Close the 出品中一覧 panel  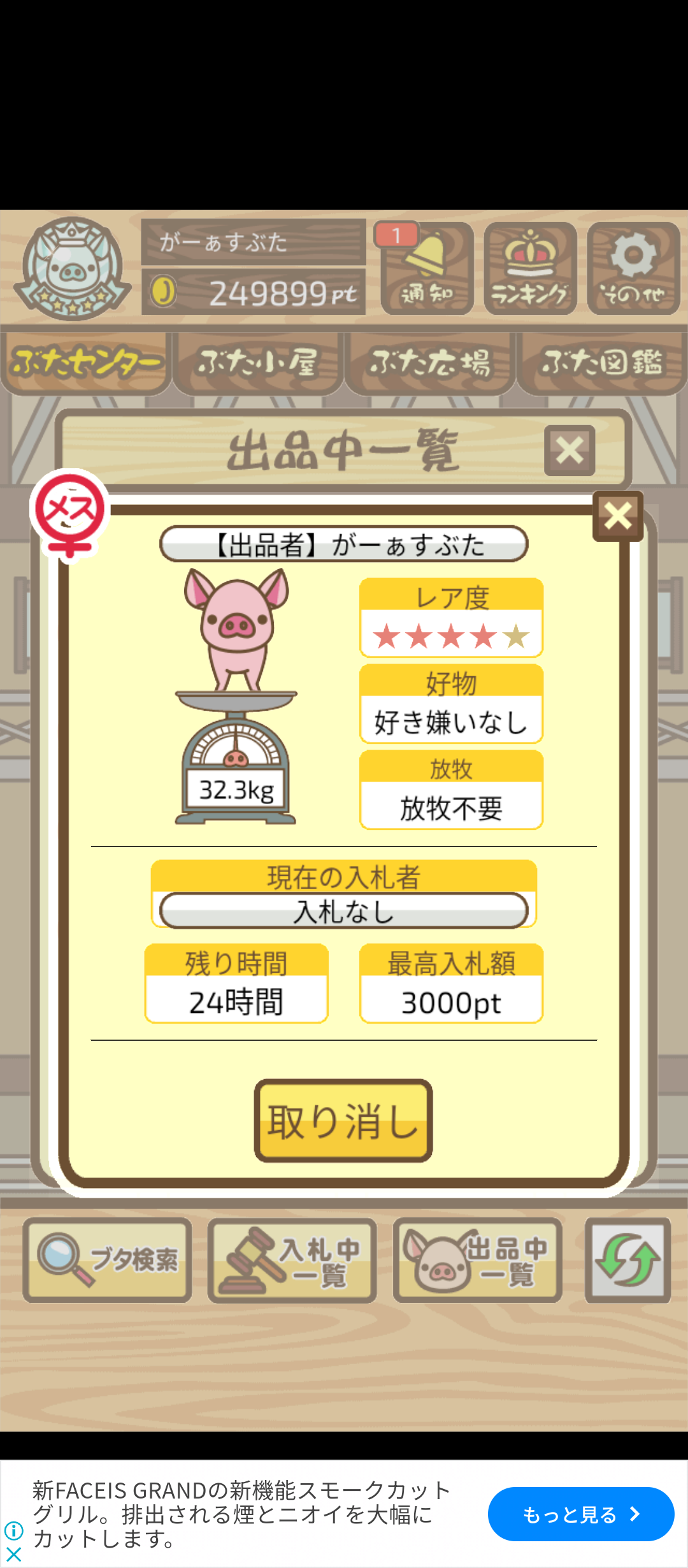[570, 451]
